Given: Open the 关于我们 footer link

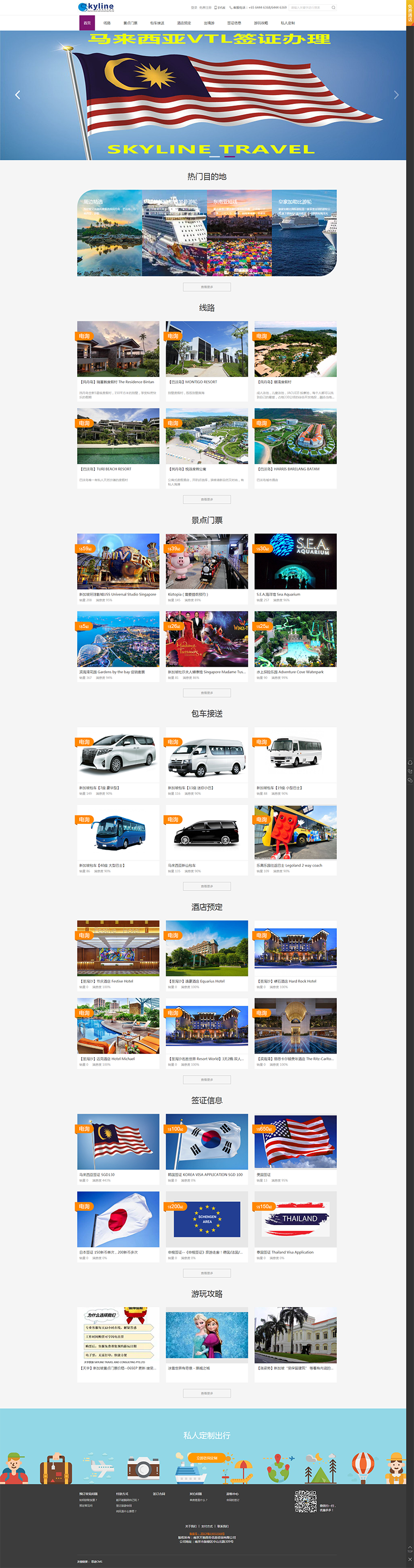Looking at the screenshot, I should [190, 1526].
